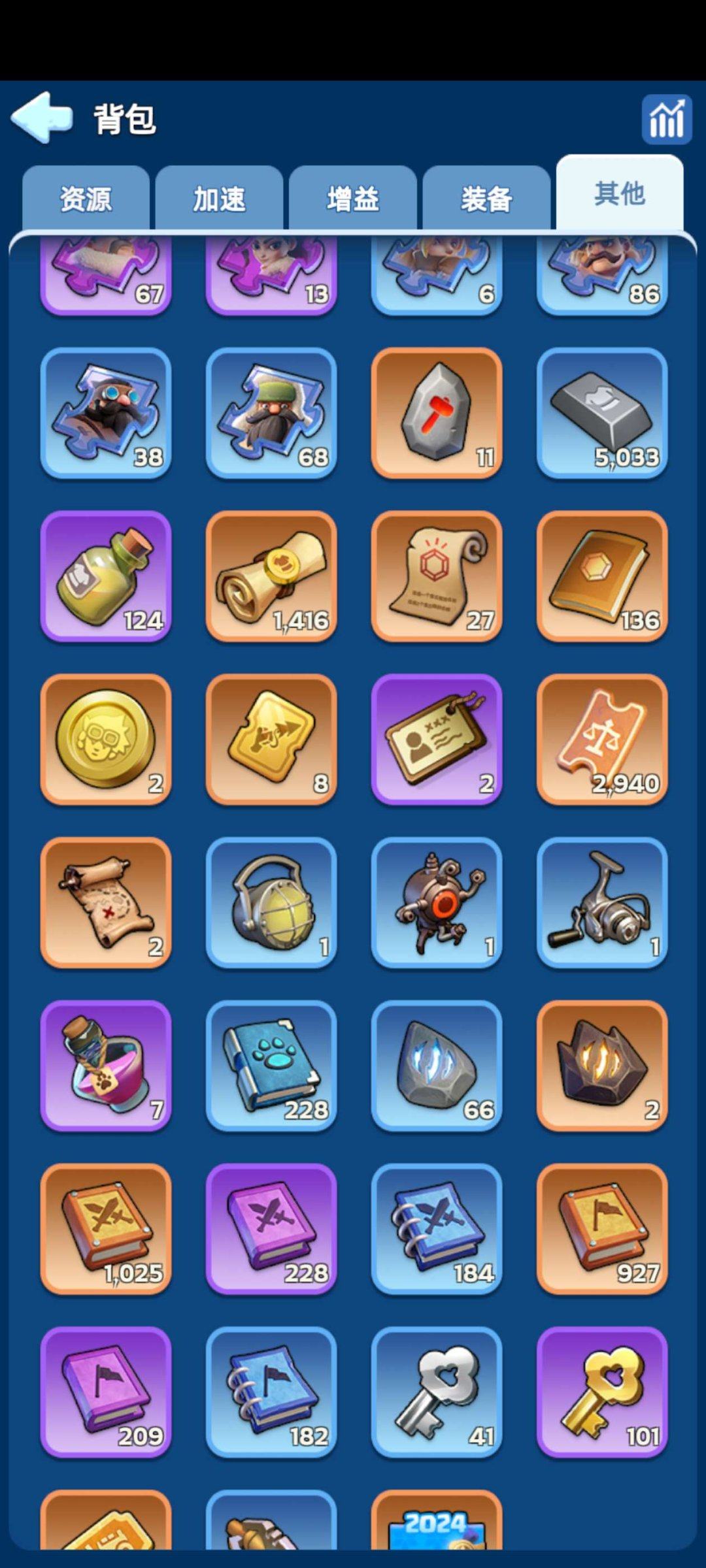The height and width of the screenshot is (1568, 706).
Task: Select the orange flag book showing 927
Action: pyautogui.click(x=602, y=1228)
